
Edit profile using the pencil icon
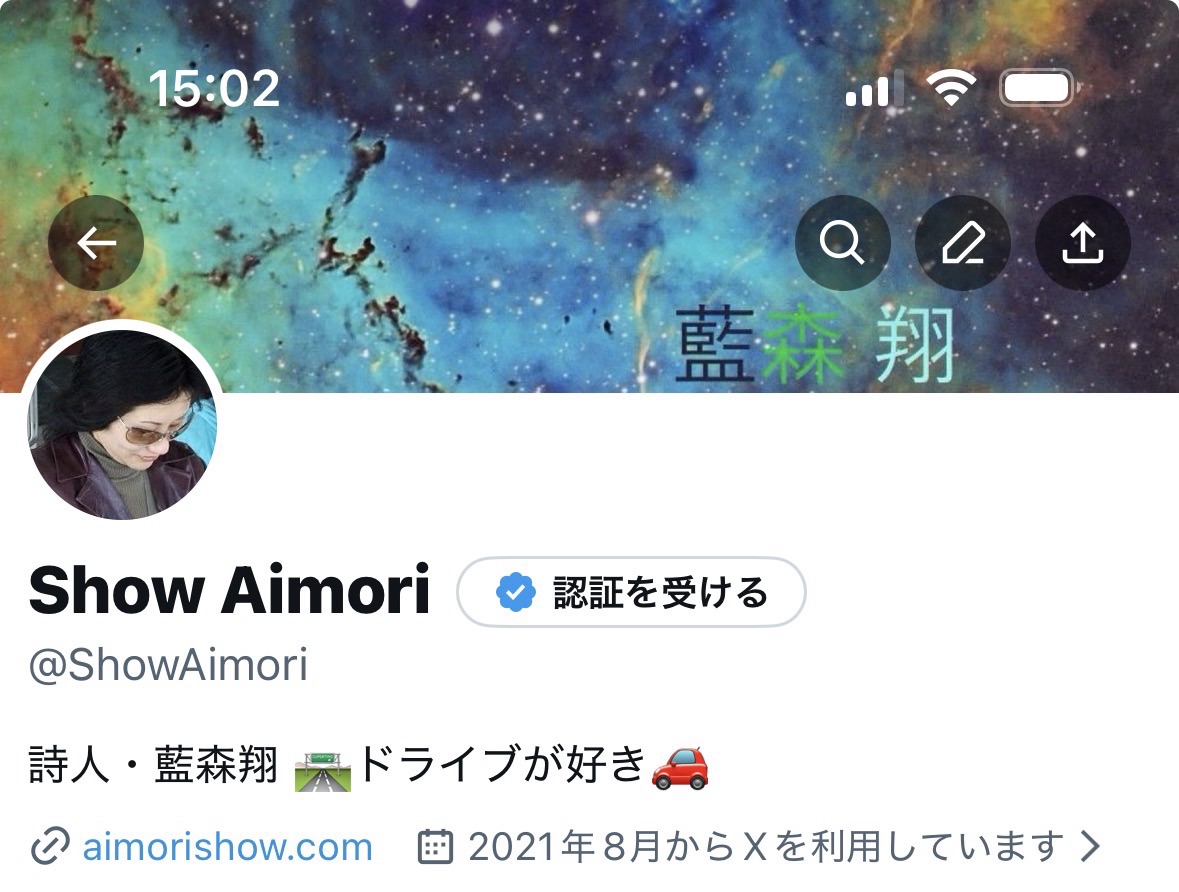click(963, 243)
